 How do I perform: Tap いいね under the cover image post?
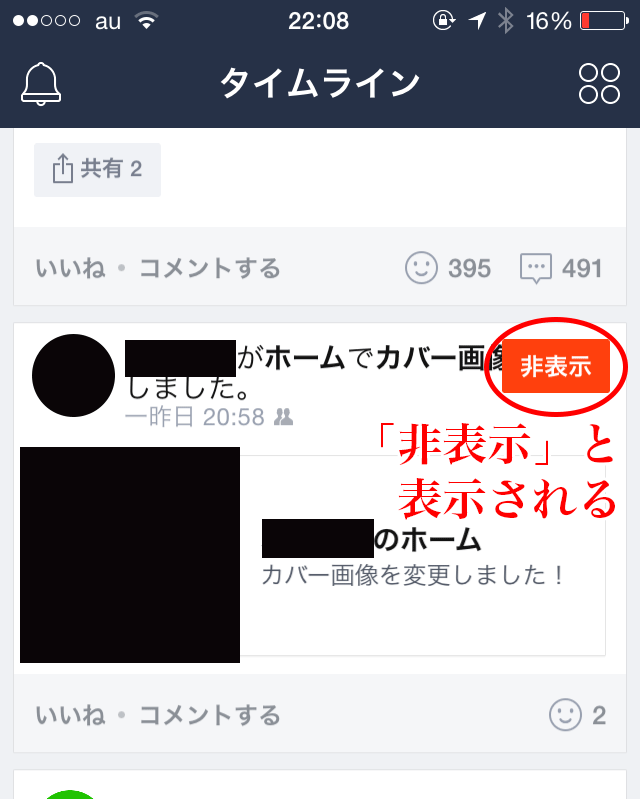coord(69,715)
